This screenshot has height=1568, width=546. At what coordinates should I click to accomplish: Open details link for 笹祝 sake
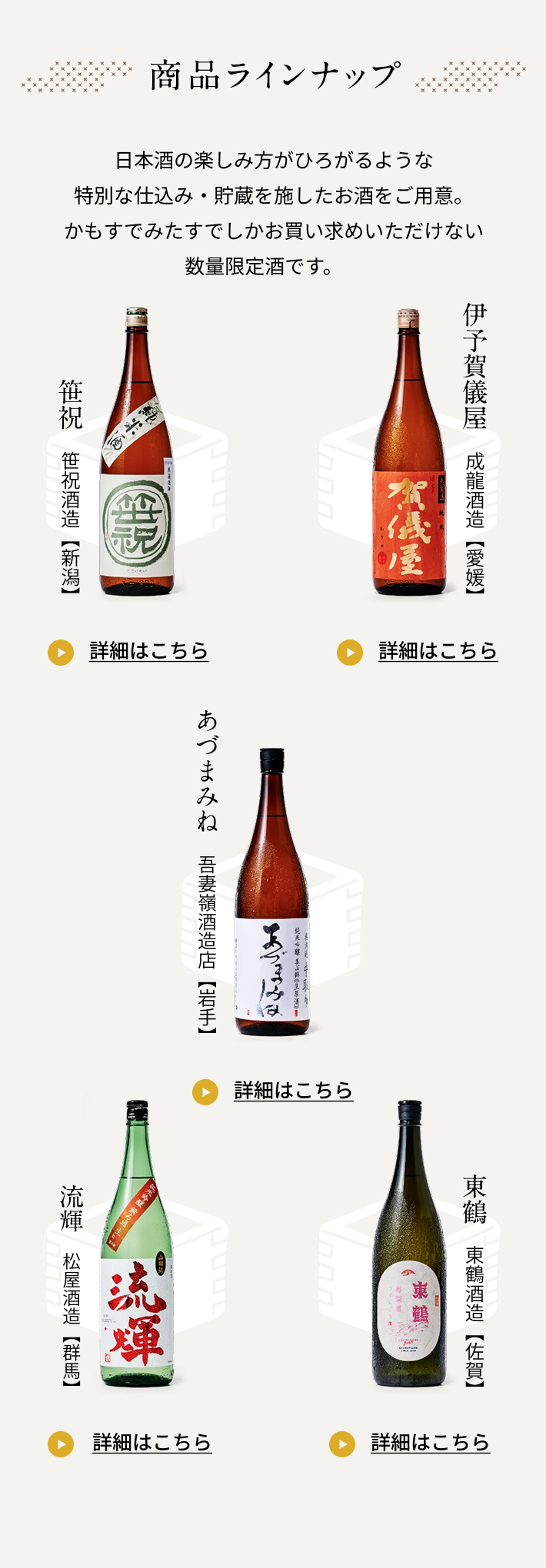tap(148, 652)
